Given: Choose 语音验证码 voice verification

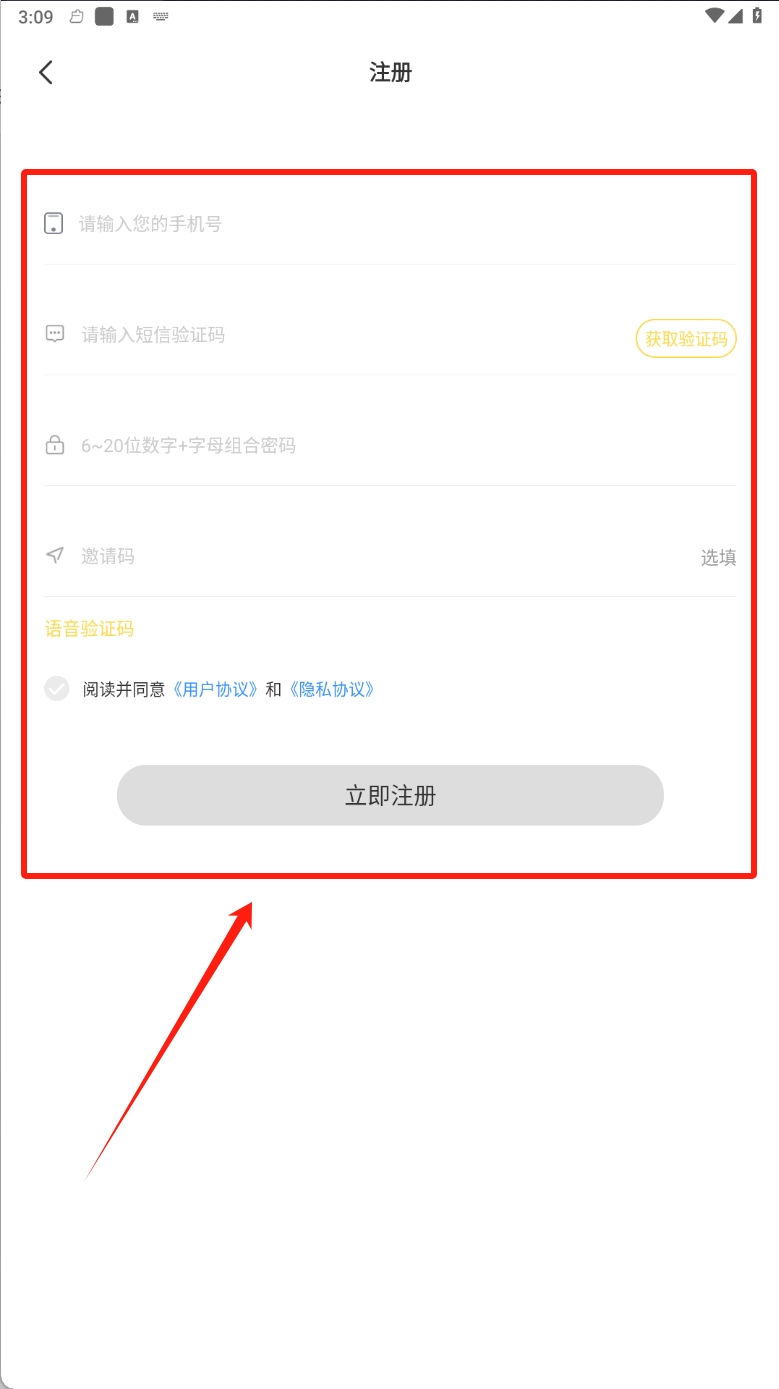Looking at the screenshot, I should coord(89,629).
